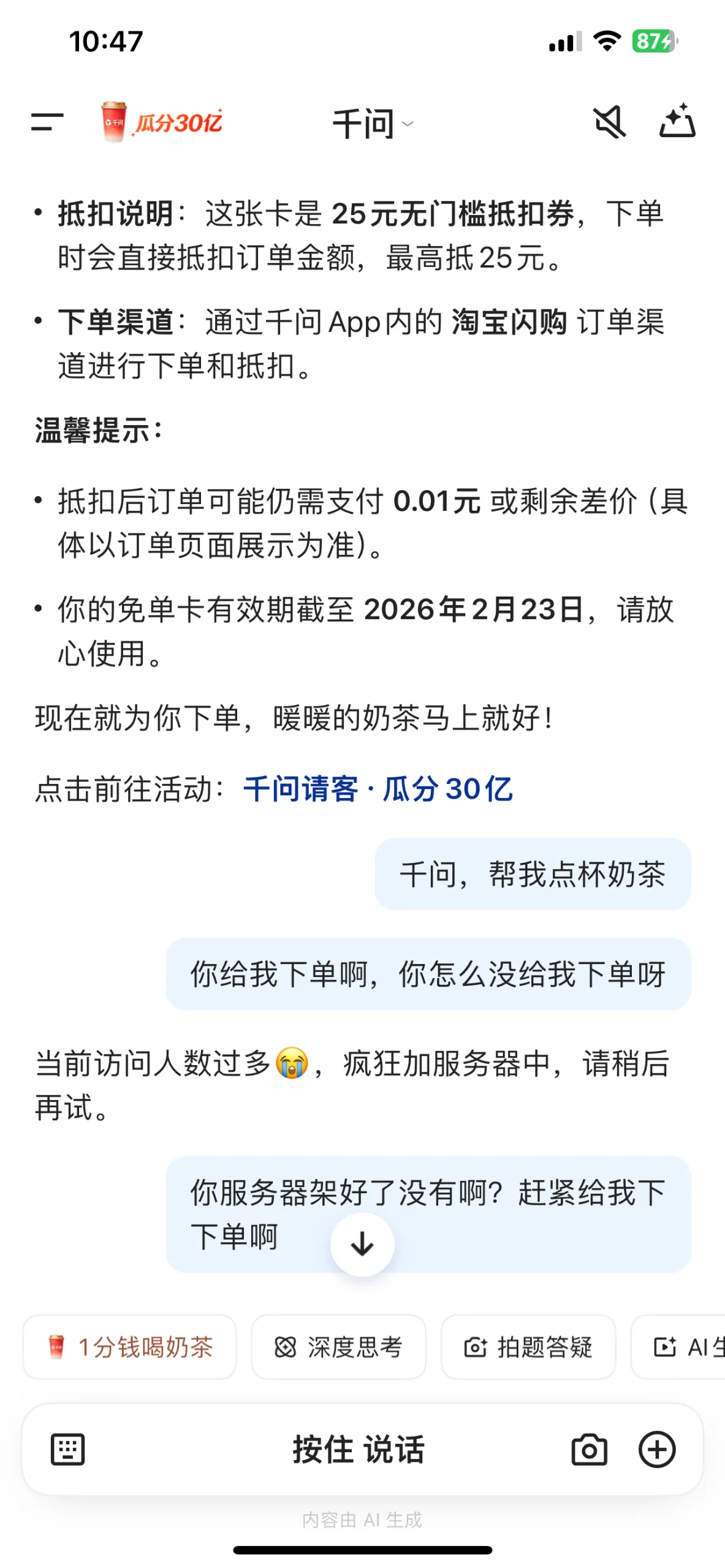
Task: Tap the Wi-Fi icon in the status bar
Action: pos(607,42)
